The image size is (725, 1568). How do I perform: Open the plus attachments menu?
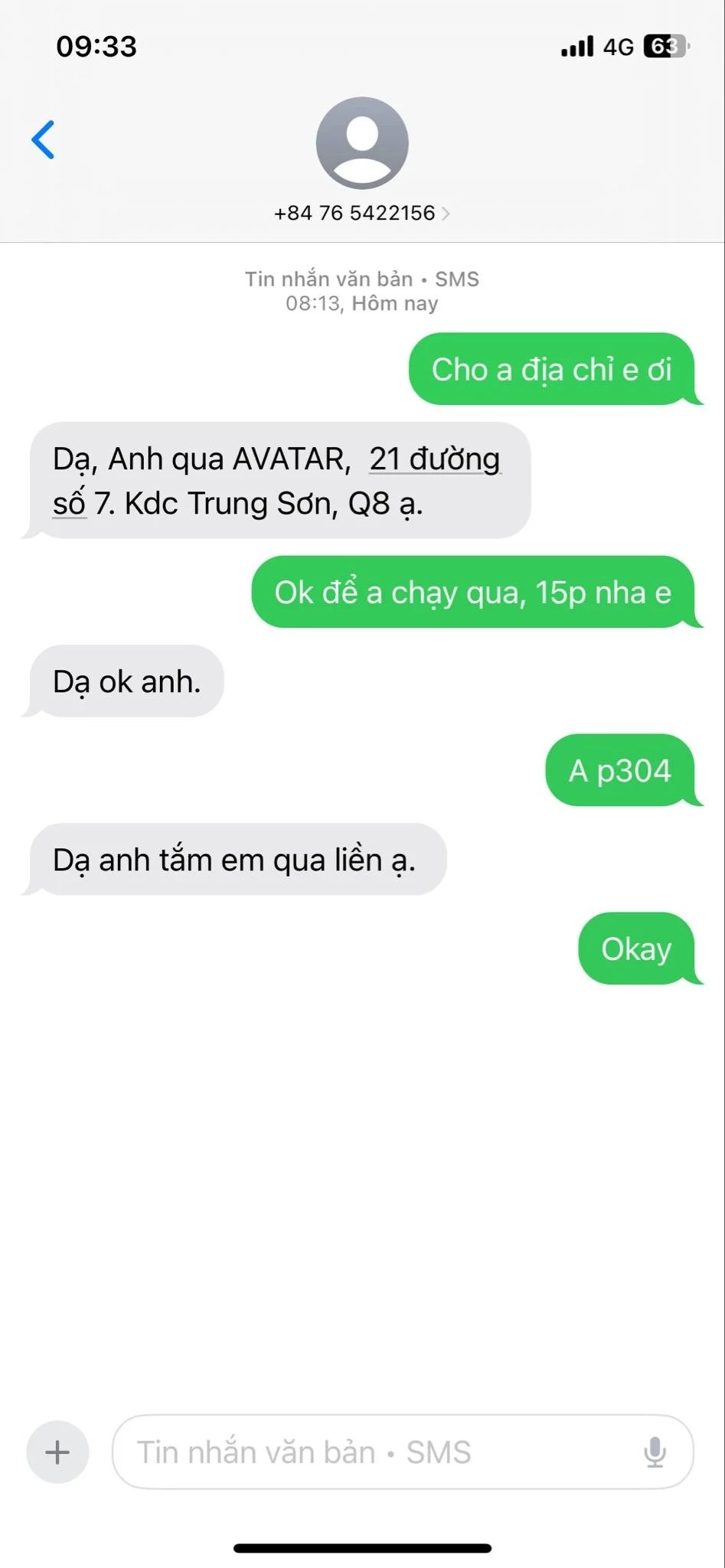(x=57, y=1452)
